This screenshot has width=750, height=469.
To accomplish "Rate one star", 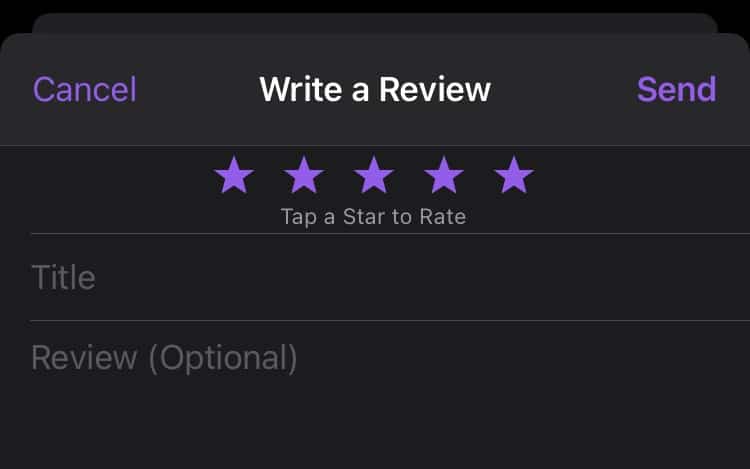I will tap(234, 176).
